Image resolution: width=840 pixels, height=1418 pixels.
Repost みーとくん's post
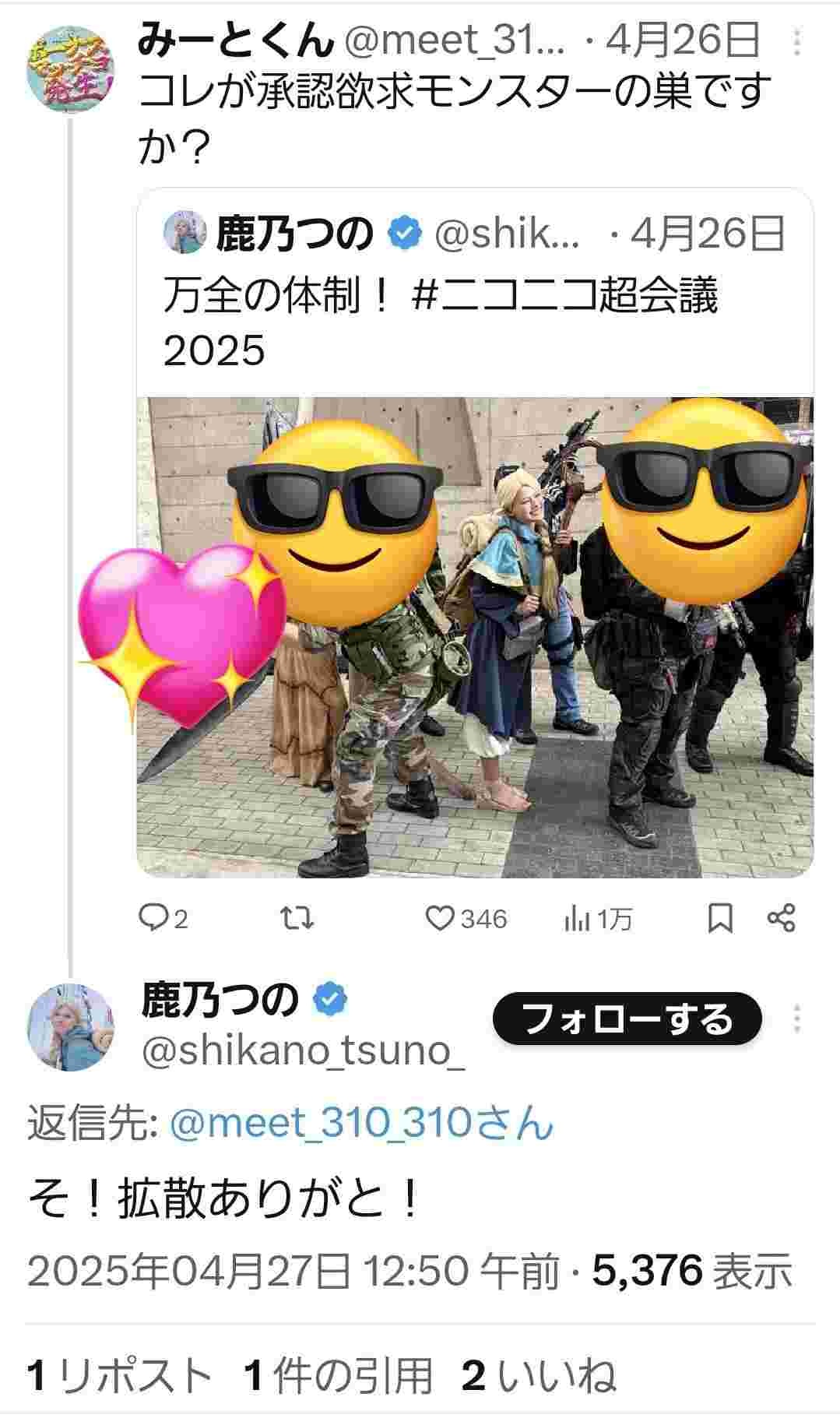(297, 920)
